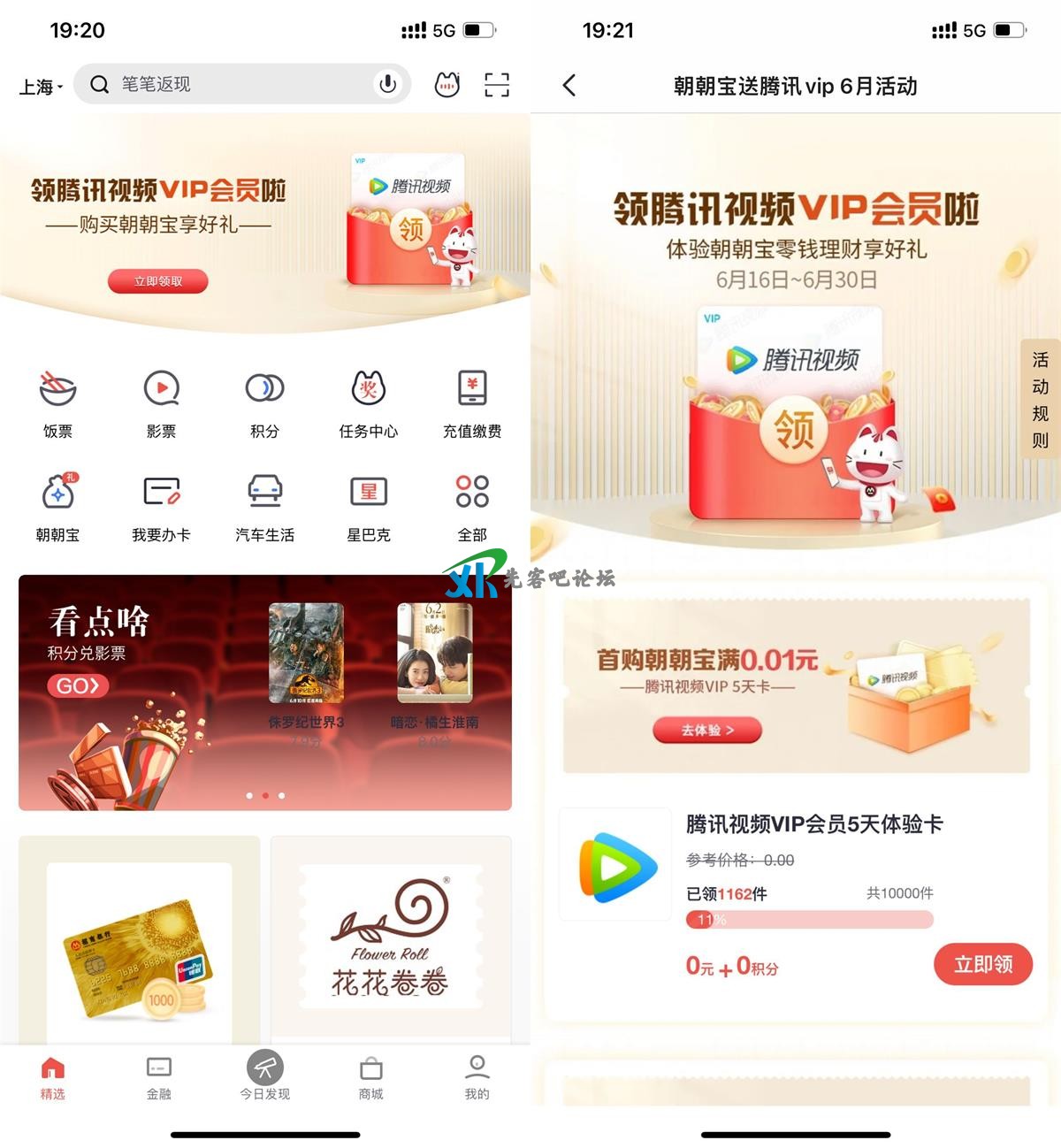Open the 朝朝宝 shortcut
This screenshot has width=1061, height=1148.
pyautogui.click(x=57, y=507)
